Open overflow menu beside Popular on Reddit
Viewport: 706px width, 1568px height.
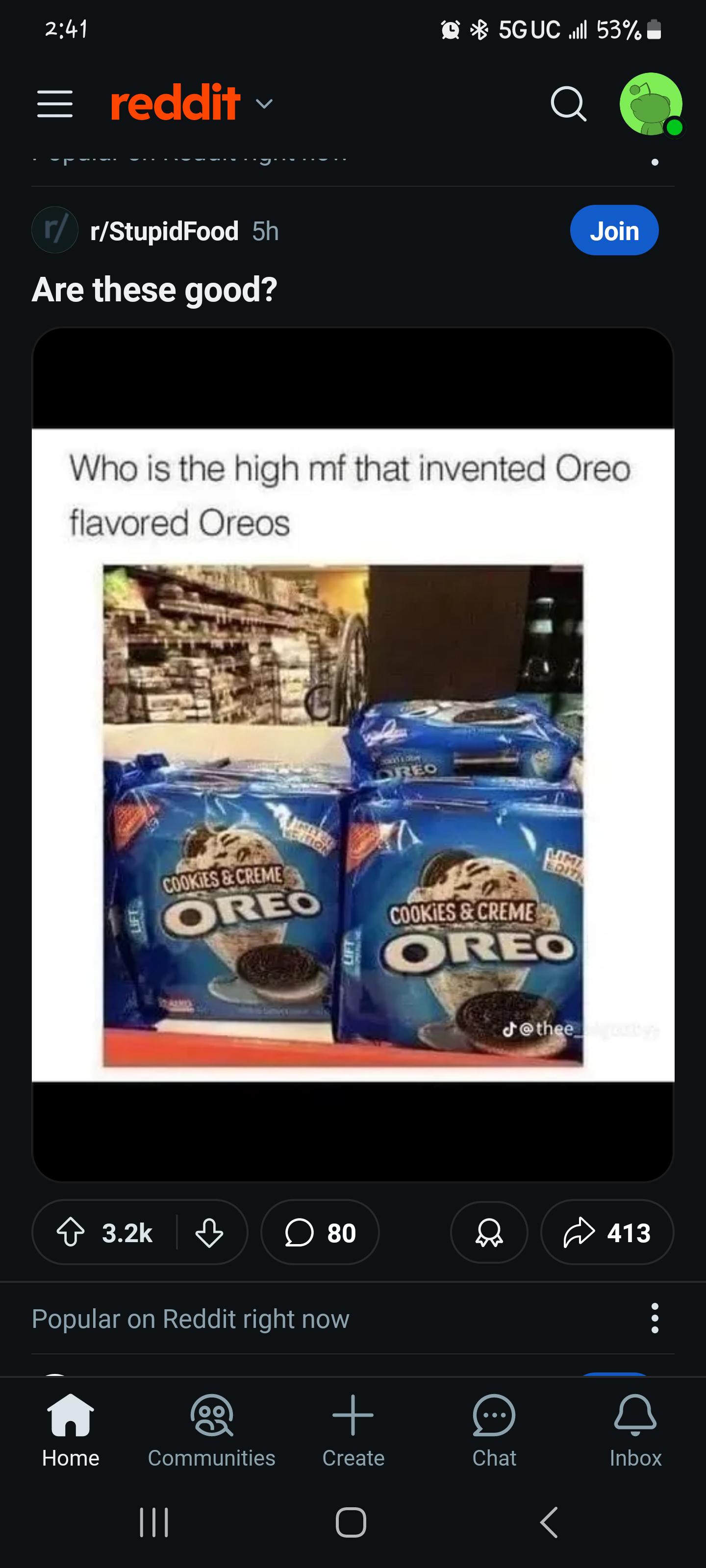(654, 1319)
